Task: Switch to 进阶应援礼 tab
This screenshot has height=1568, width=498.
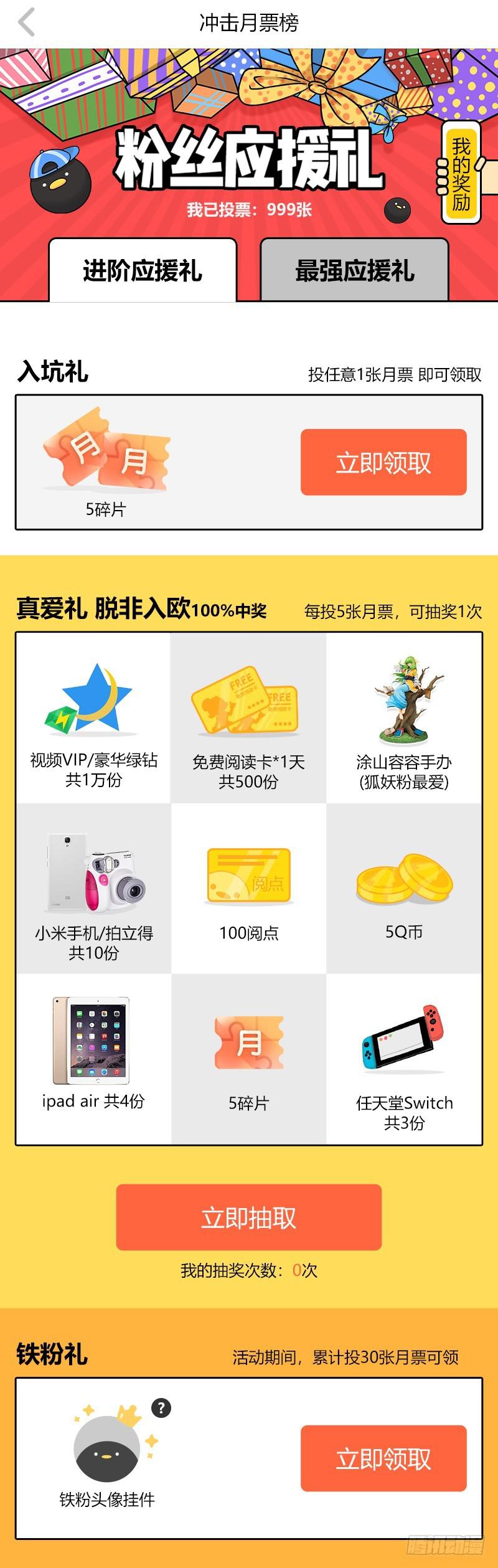Action: (143, 271)
